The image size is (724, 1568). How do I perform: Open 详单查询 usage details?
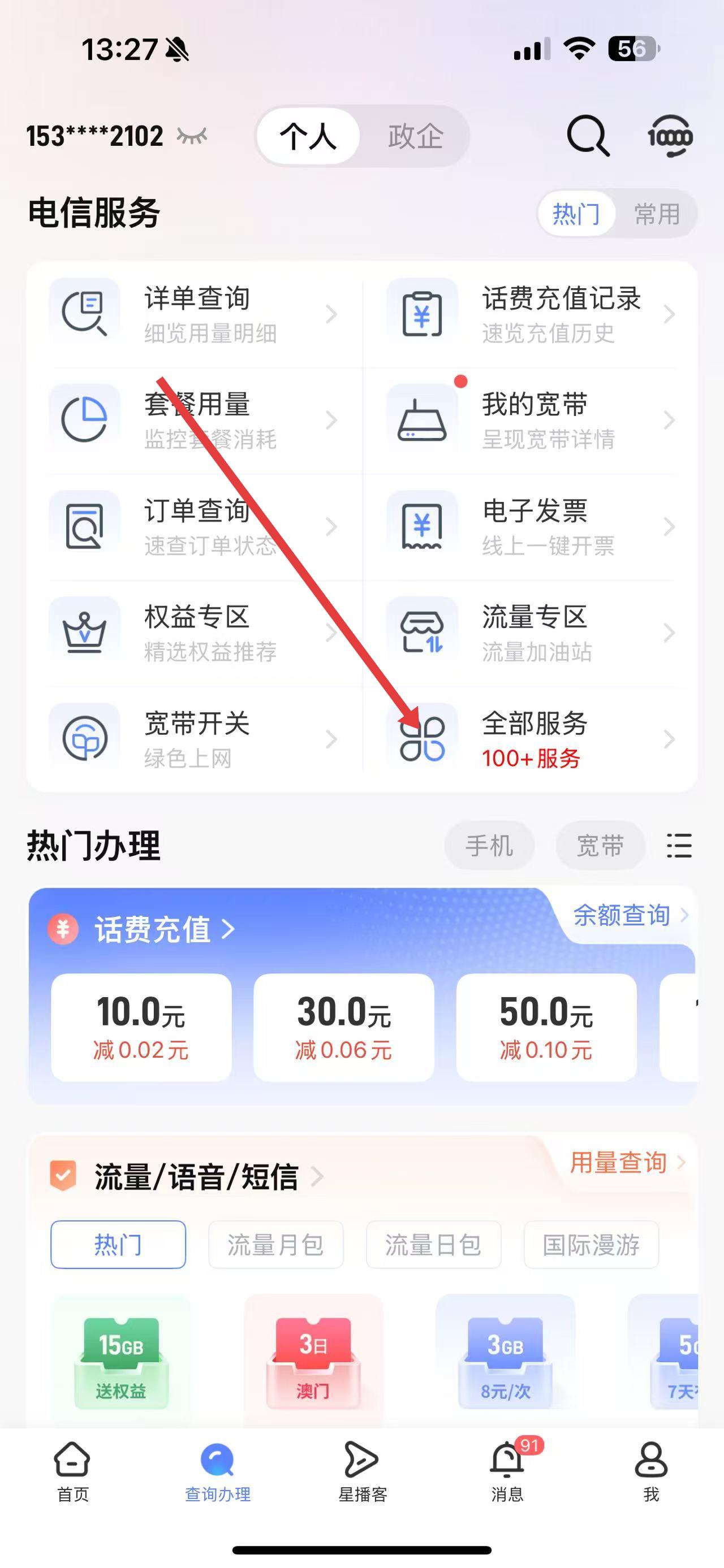click(195, 314)
